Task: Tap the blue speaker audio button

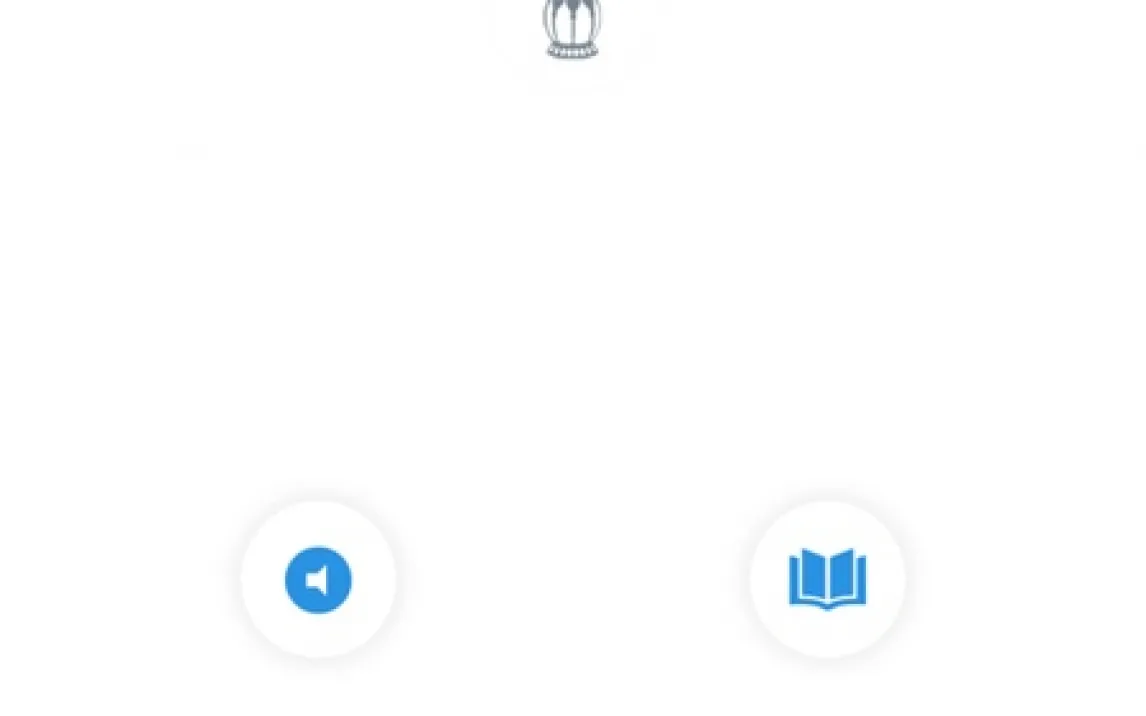Action: tap(318, 580)
